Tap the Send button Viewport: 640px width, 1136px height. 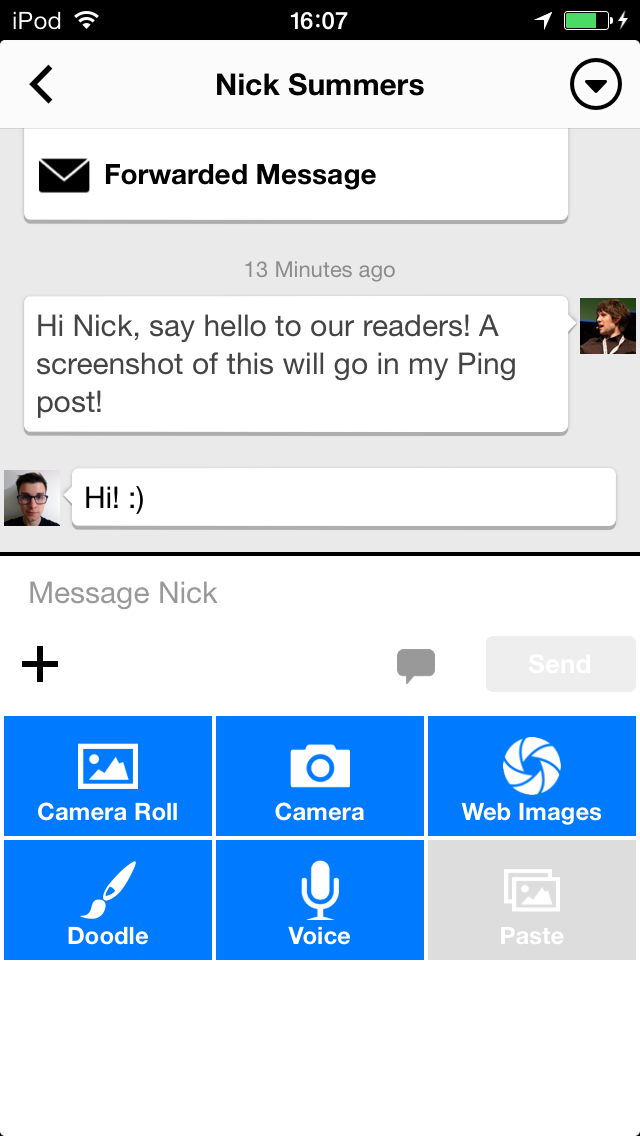(560, 664)
